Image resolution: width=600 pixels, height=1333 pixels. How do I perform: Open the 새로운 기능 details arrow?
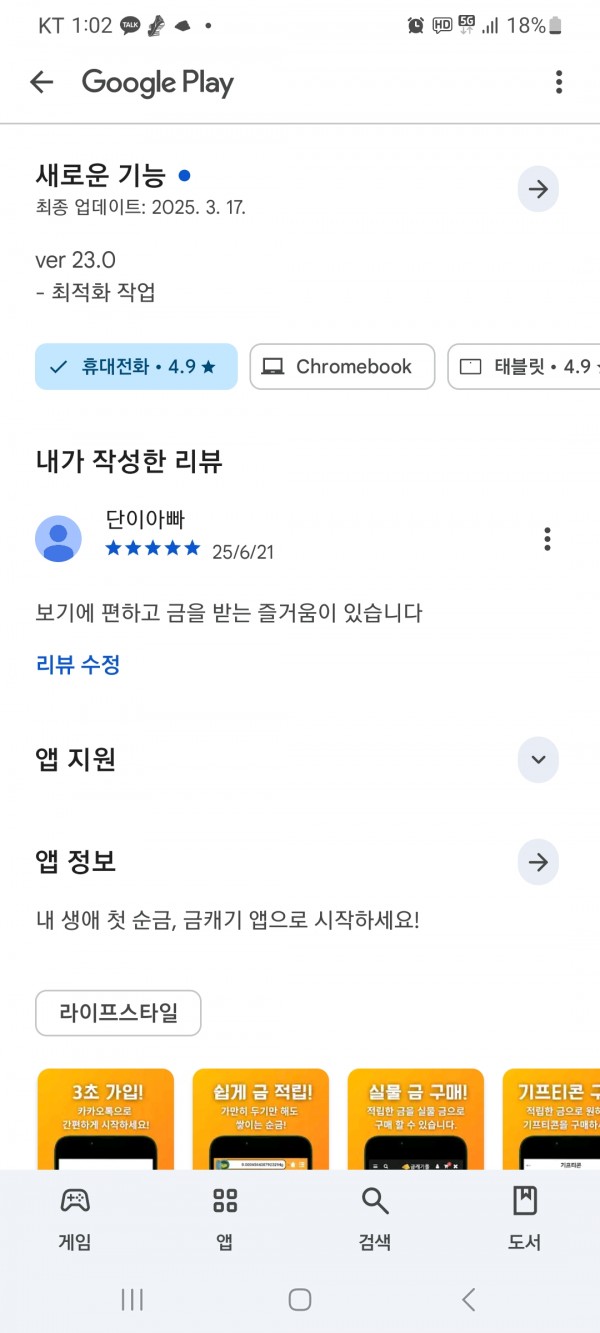click(538, 189)
